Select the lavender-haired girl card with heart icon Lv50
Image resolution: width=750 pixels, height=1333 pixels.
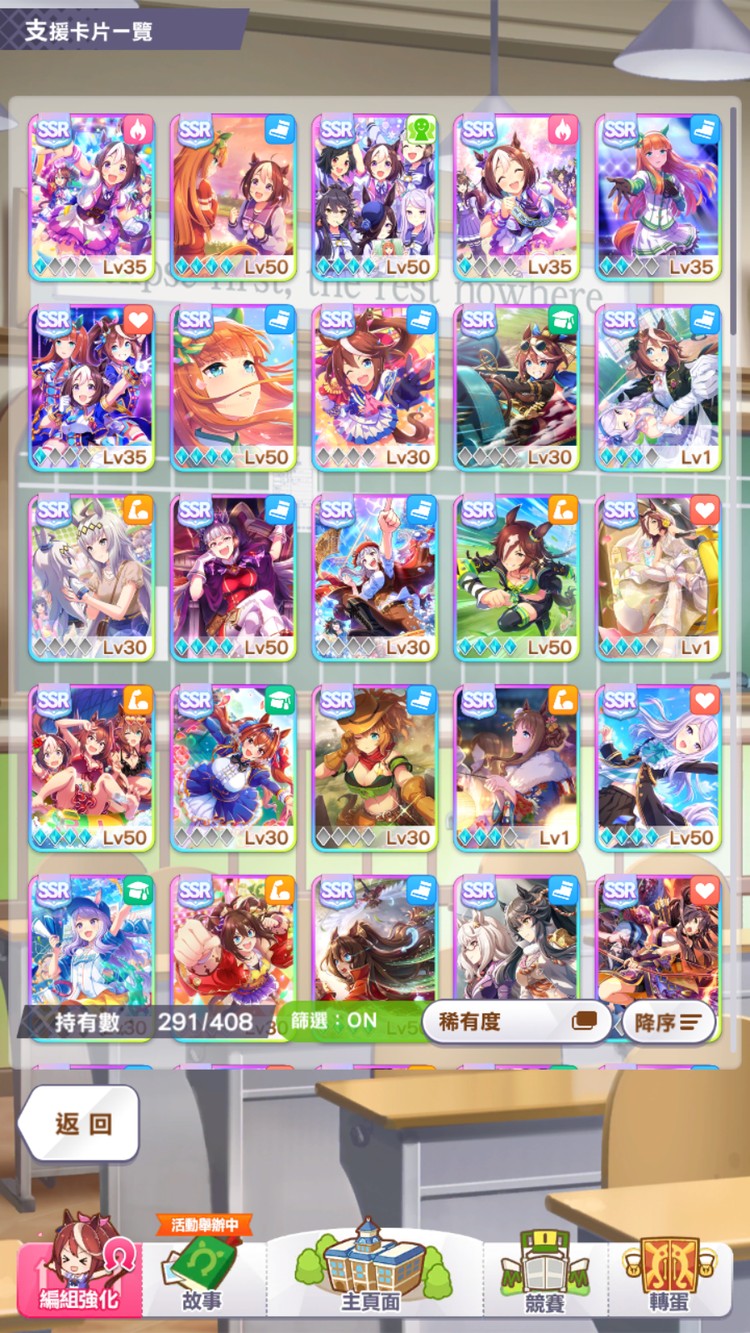(x=657, y=767)
